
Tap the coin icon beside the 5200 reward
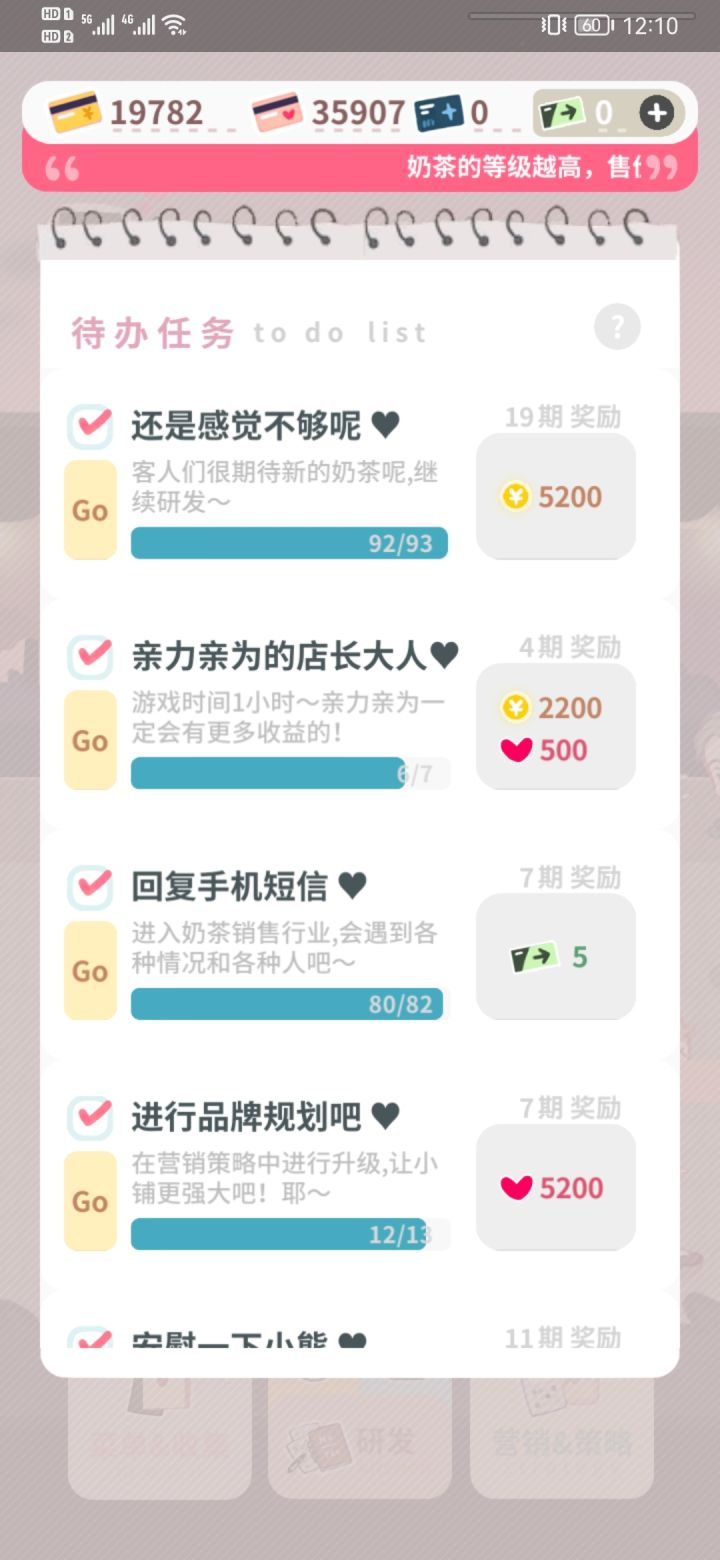click(x=516, y=496)
